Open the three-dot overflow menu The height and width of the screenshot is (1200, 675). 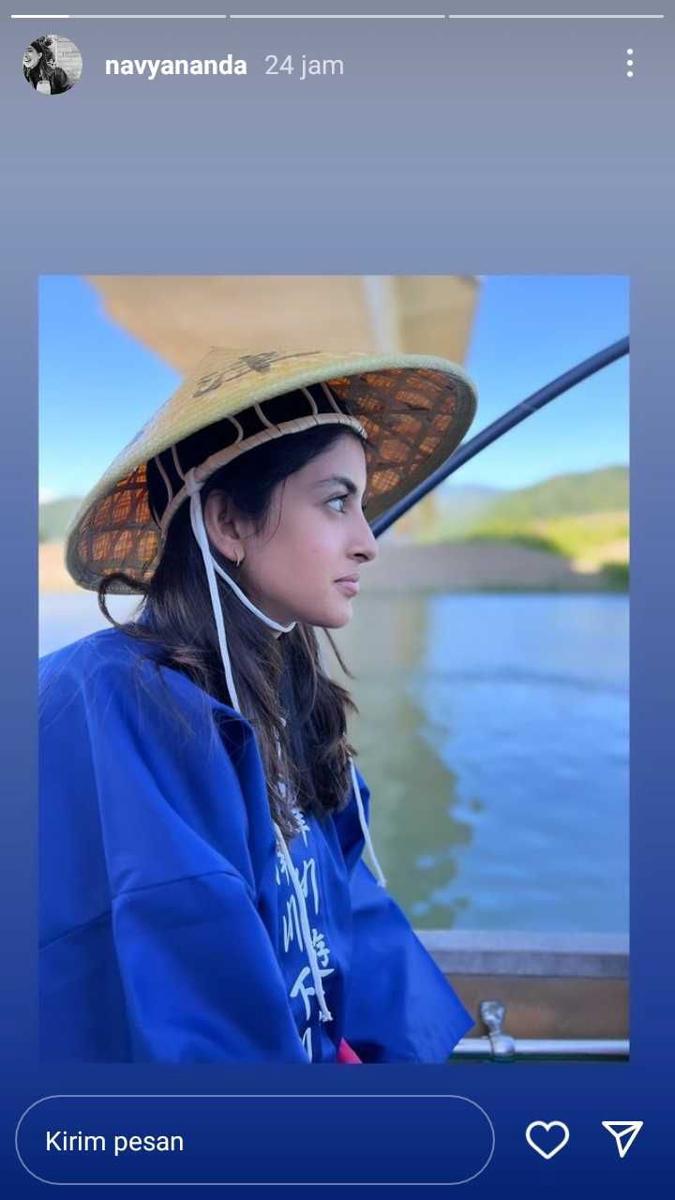pos(629,63)
